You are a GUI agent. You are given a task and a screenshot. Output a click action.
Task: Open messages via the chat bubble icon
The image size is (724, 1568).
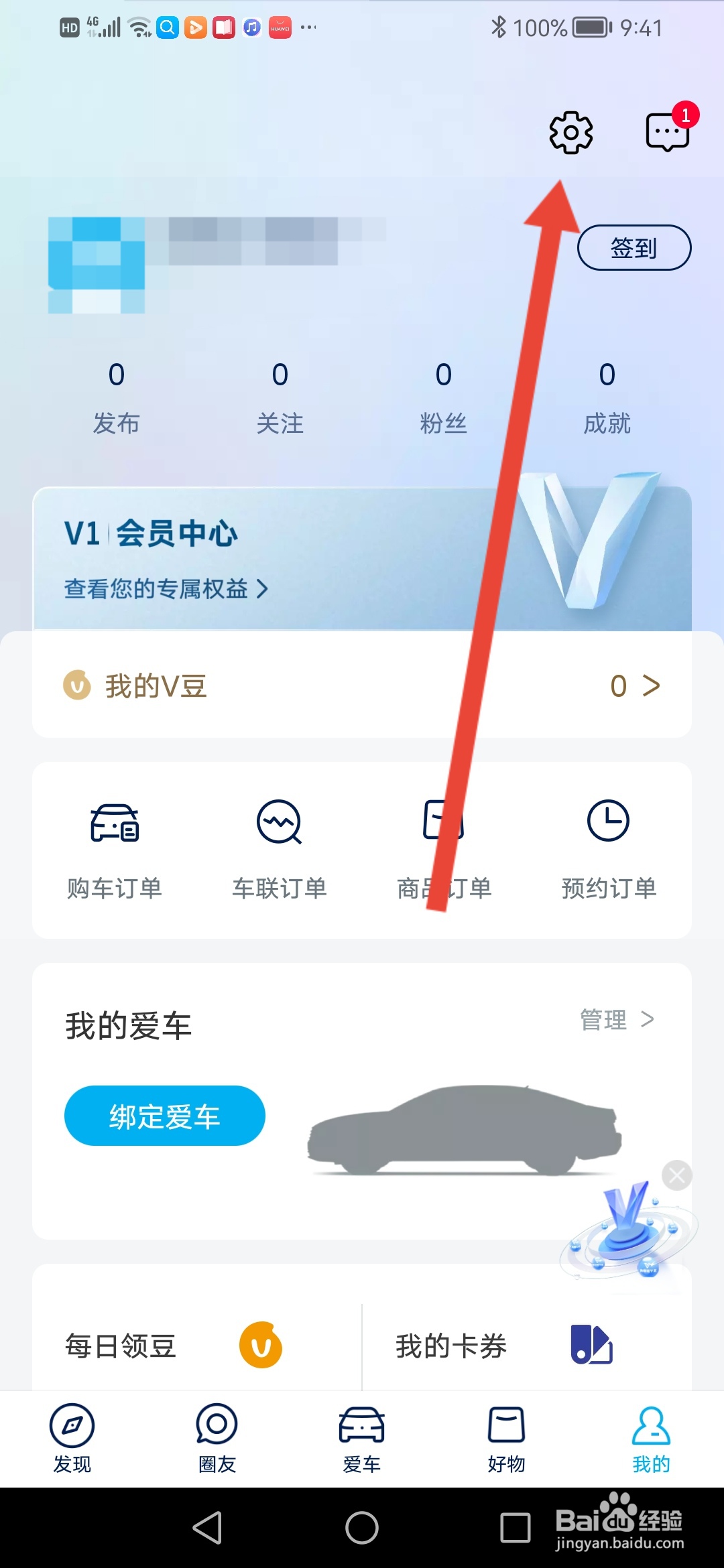tap(667, 131)
